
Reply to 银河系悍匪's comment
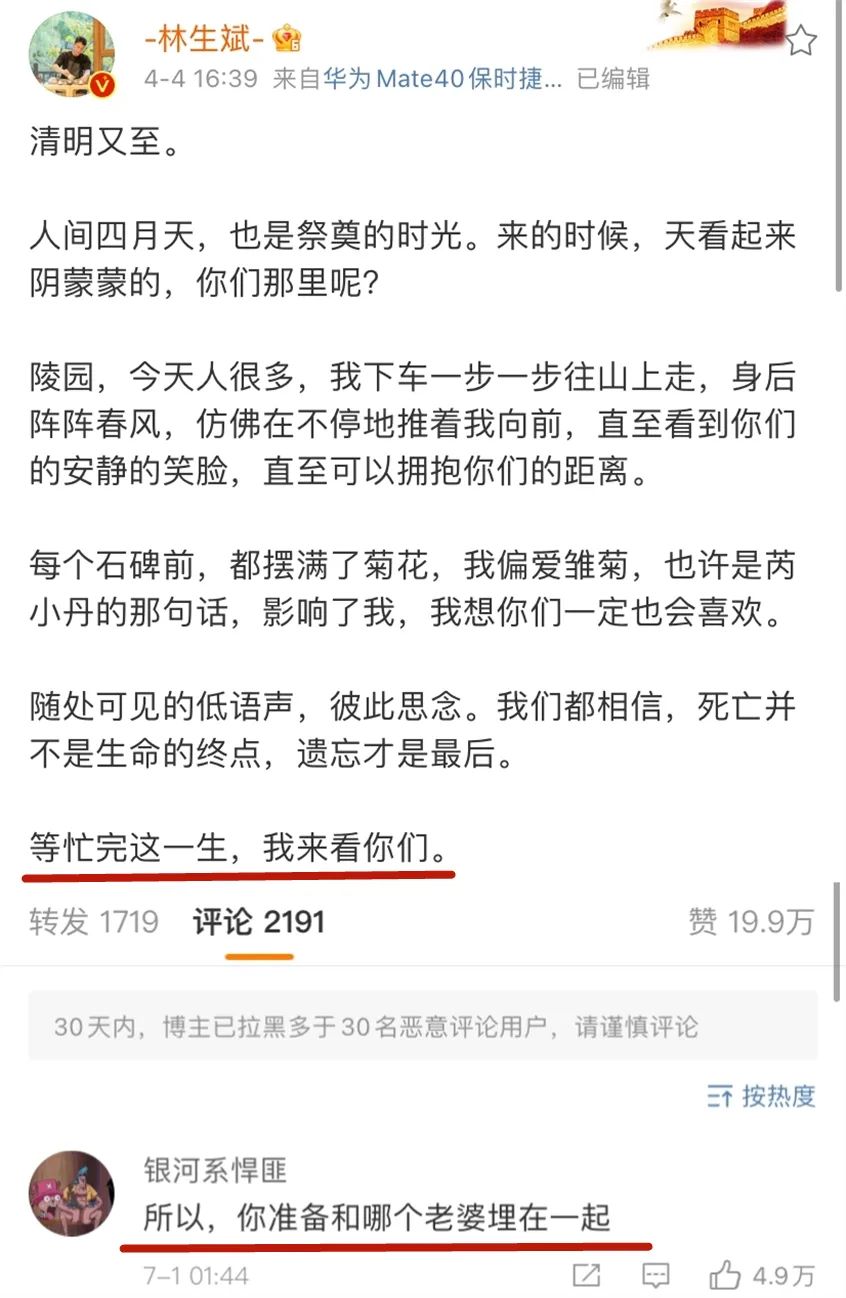(x=656, y=1275)
